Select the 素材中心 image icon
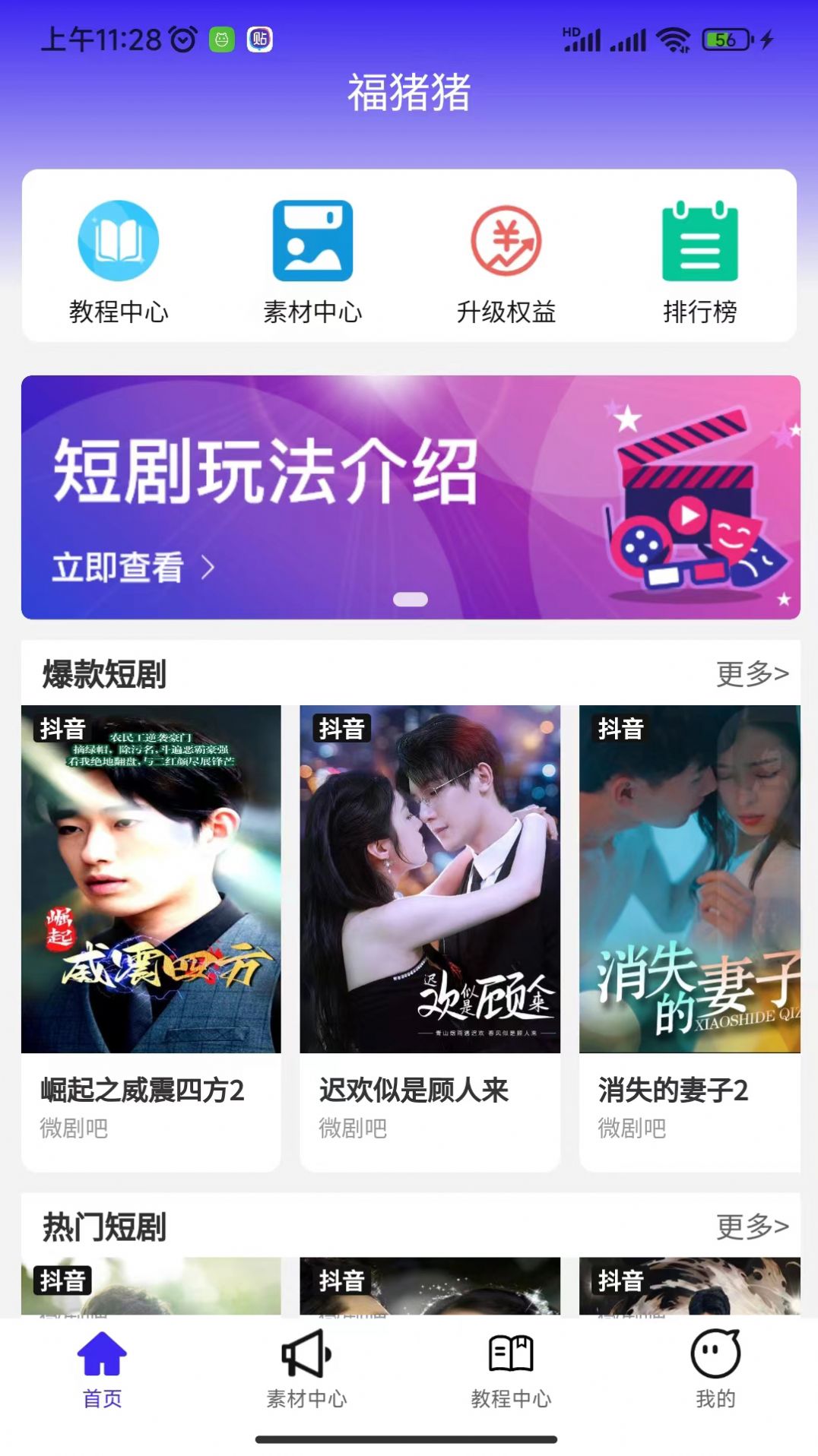The height and width of the screenshot is (1456, 818). [312, 242]
